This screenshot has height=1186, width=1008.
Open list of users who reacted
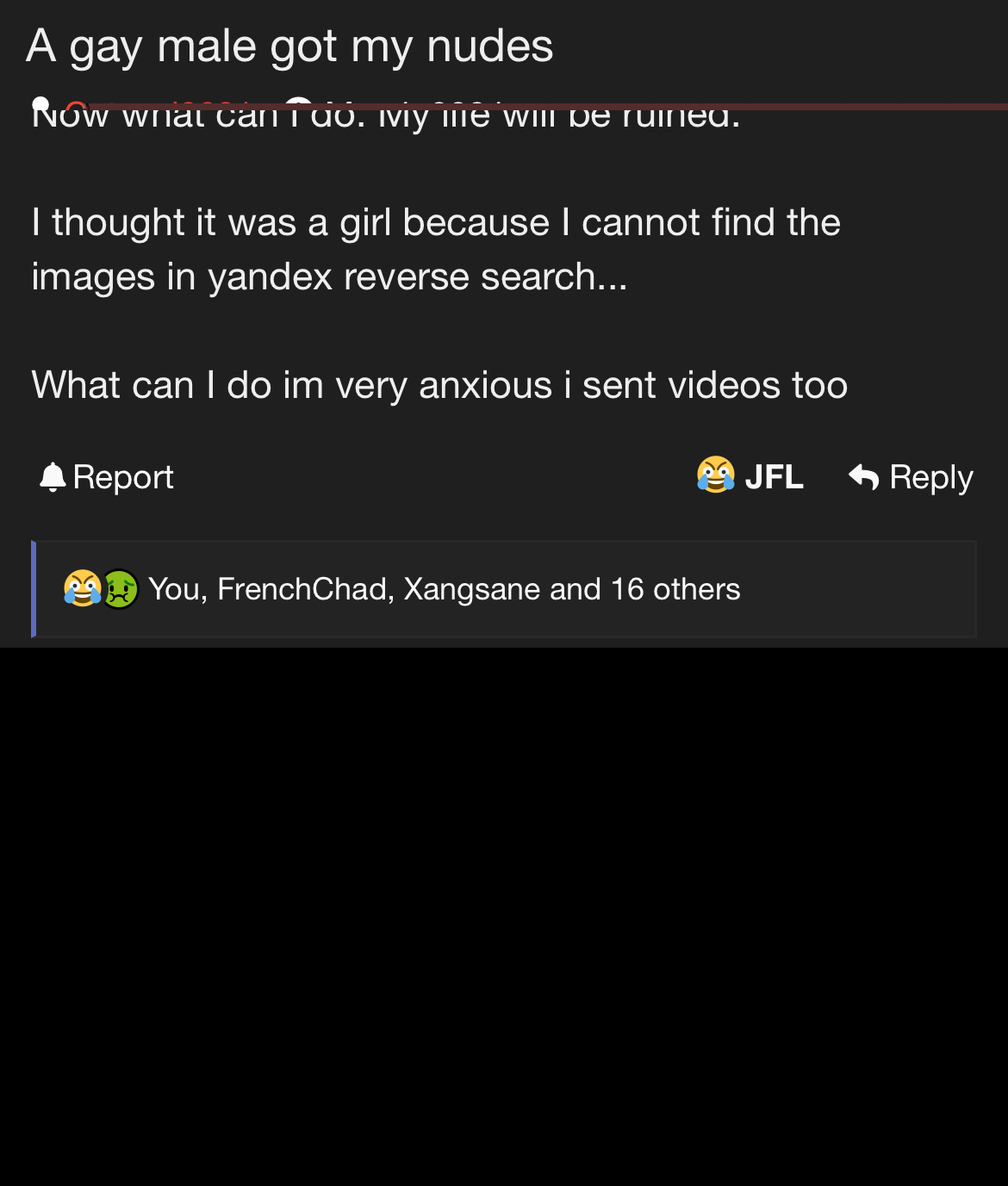pyautogui.click(x=444, y=589)
